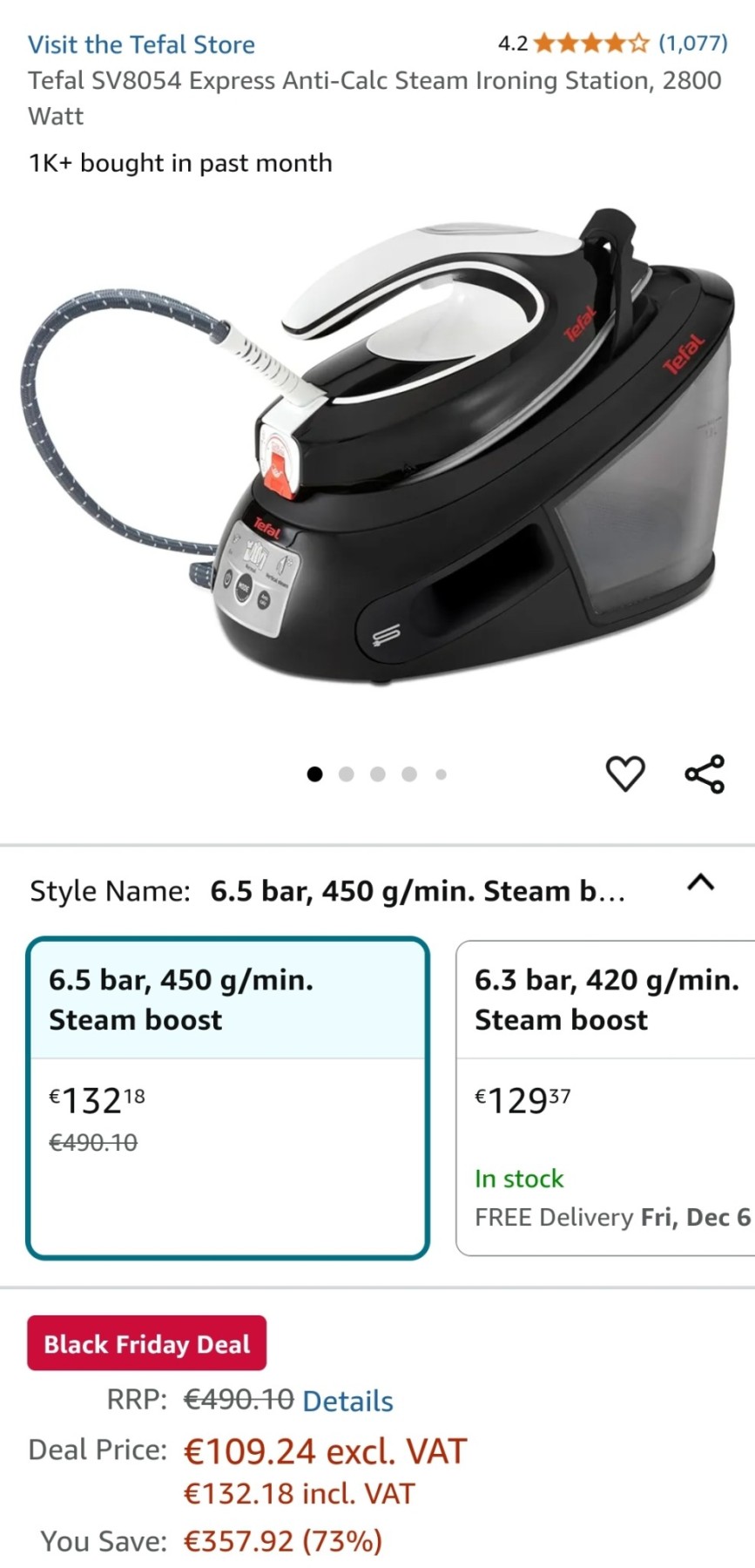The height and width of the screenshot is (1568, 755).
Task: Visit the Tefal Store link
Action: click(141, 44)
